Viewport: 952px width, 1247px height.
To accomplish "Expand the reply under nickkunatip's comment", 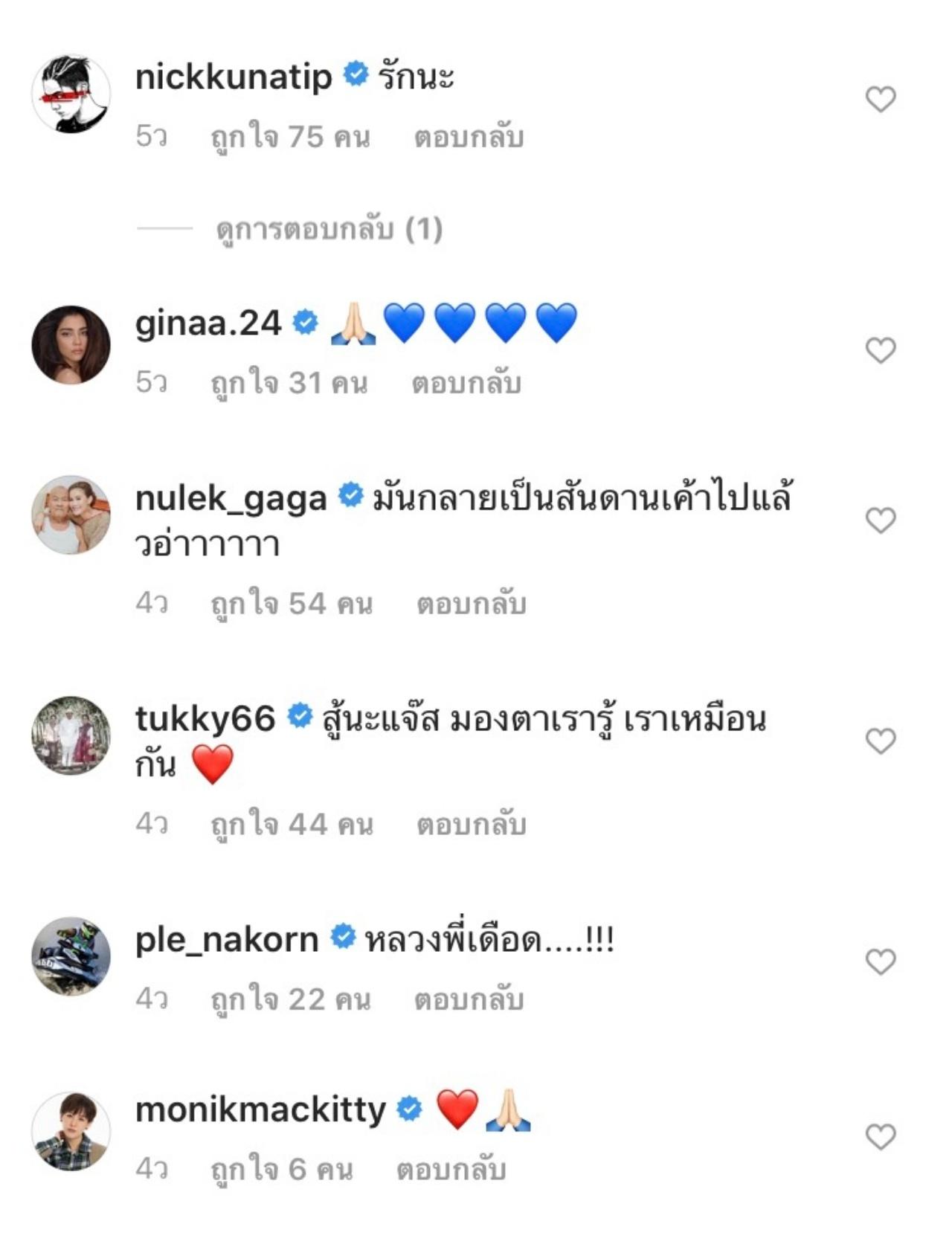I will click(x=329, y=229).
